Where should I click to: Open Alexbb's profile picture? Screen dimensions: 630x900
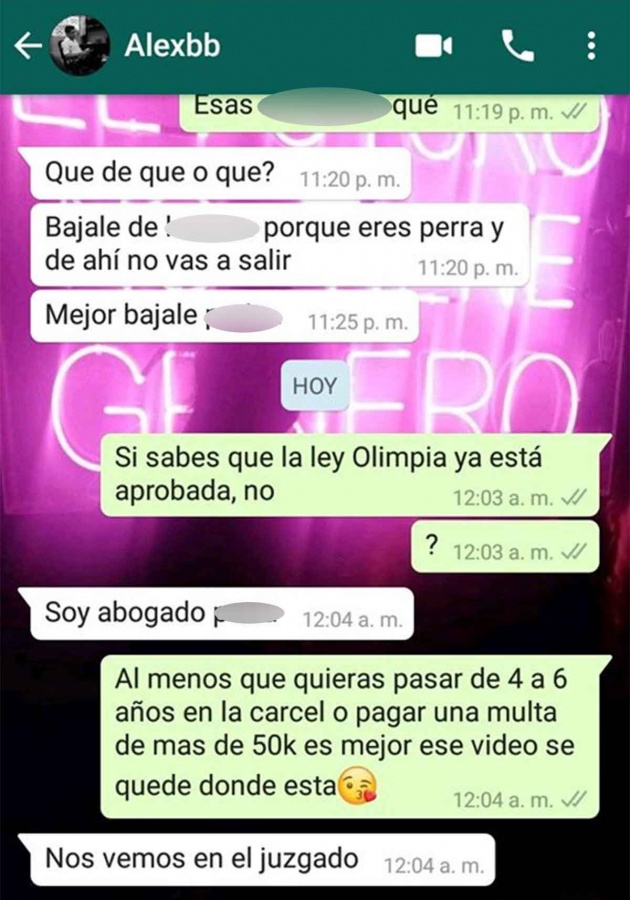pyautogui.click(x=79, y=46)
